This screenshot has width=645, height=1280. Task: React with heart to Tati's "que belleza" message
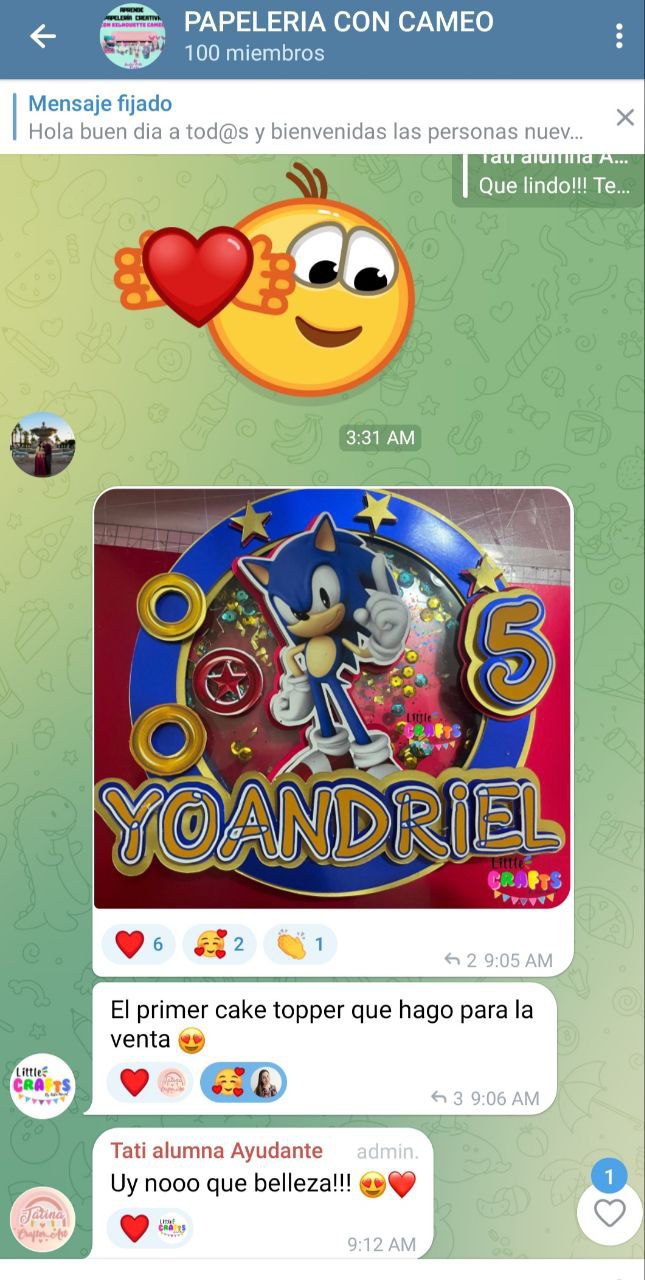coord(150,1227)
